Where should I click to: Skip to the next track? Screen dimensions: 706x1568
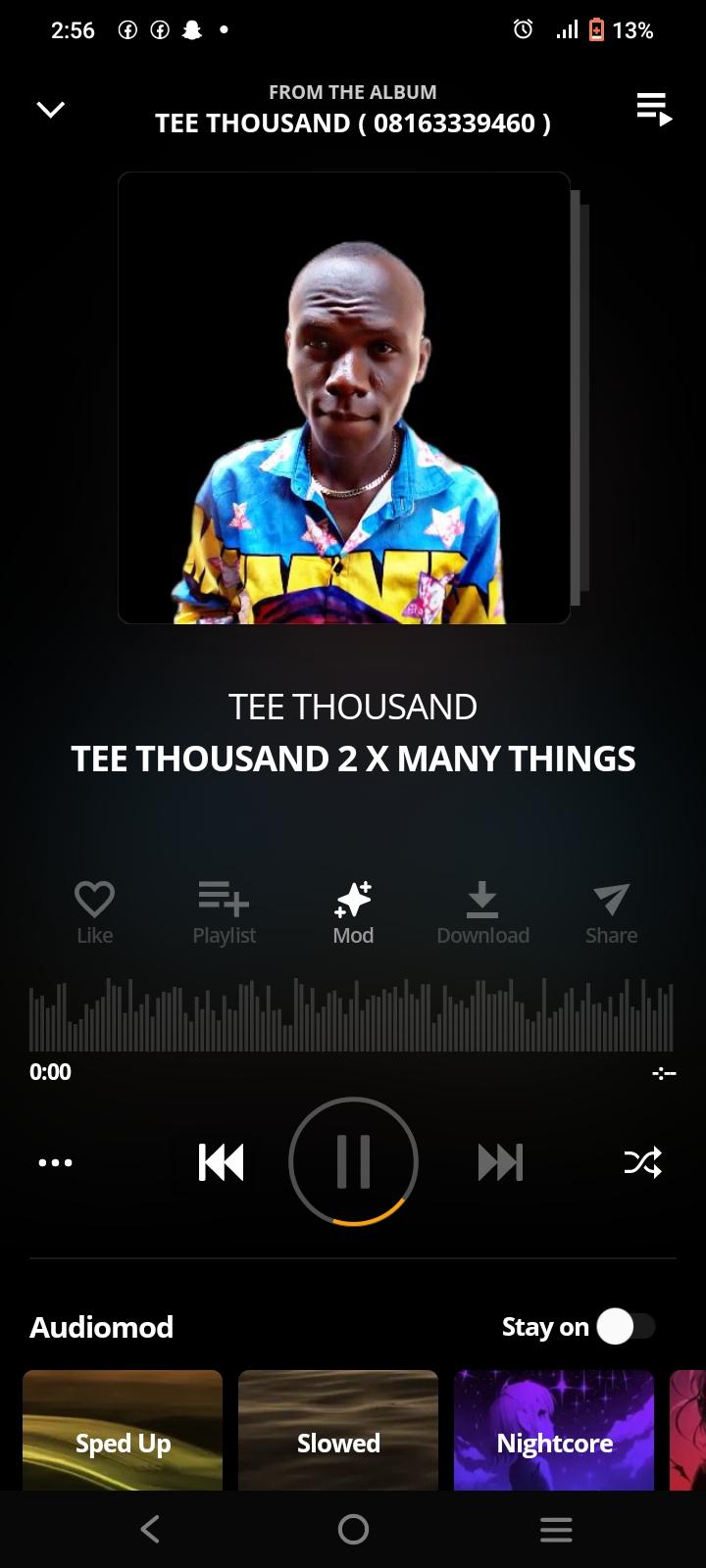click(500, 1162)
